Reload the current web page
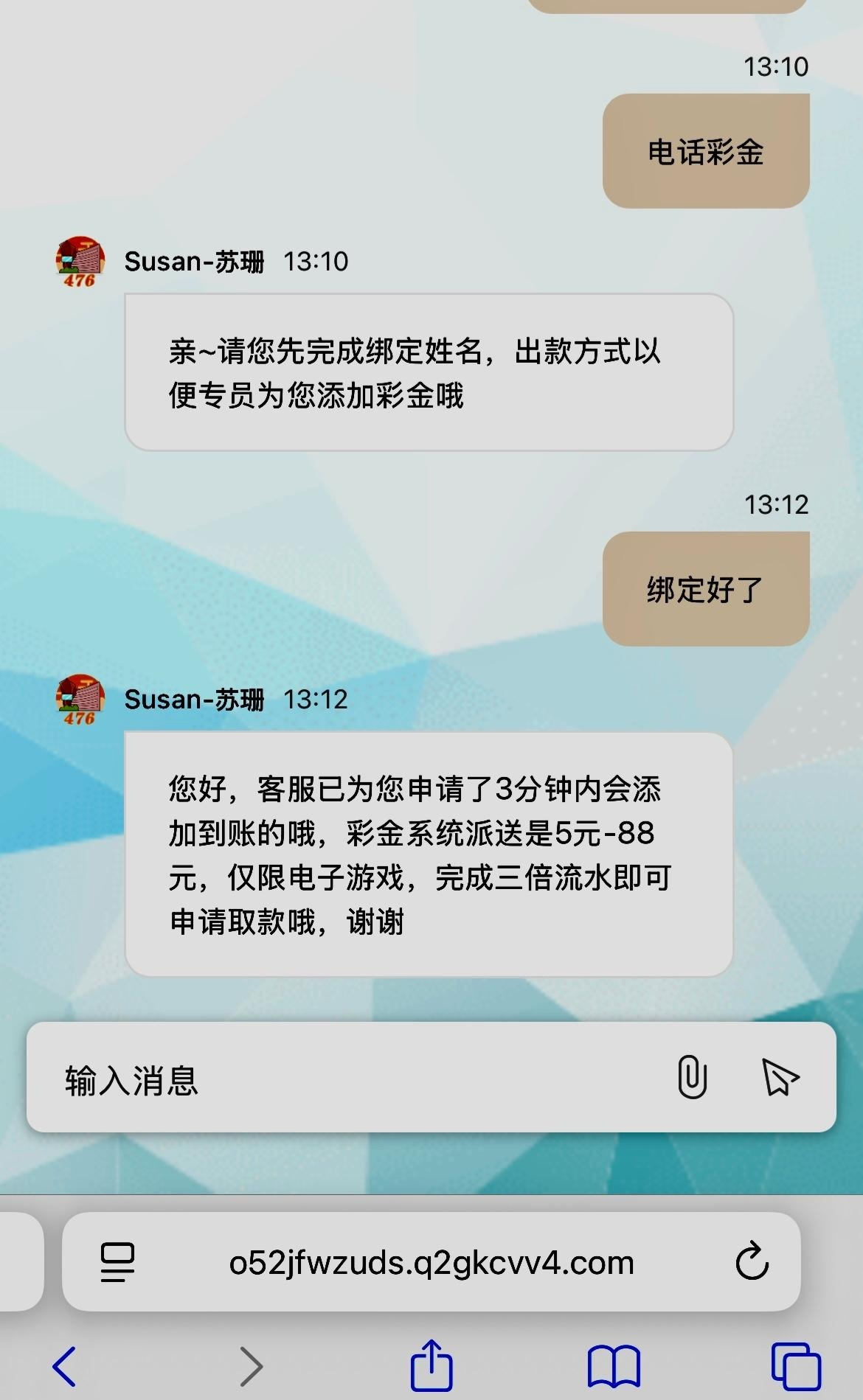This screenshot has width=863, height=1400. [752, 1261]
